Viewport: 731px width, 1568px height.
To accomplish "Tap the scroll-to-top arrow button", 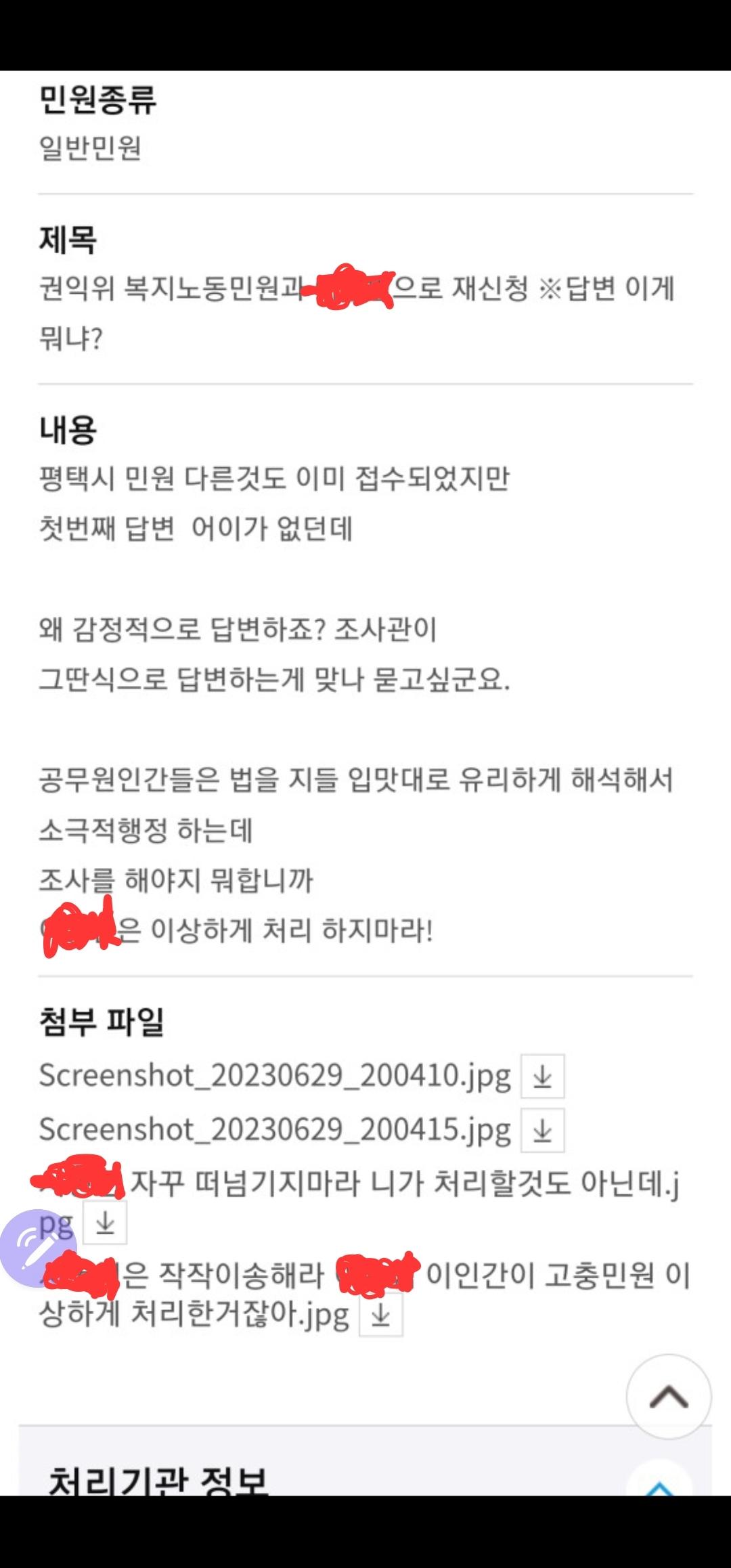I will point(668,1396).
